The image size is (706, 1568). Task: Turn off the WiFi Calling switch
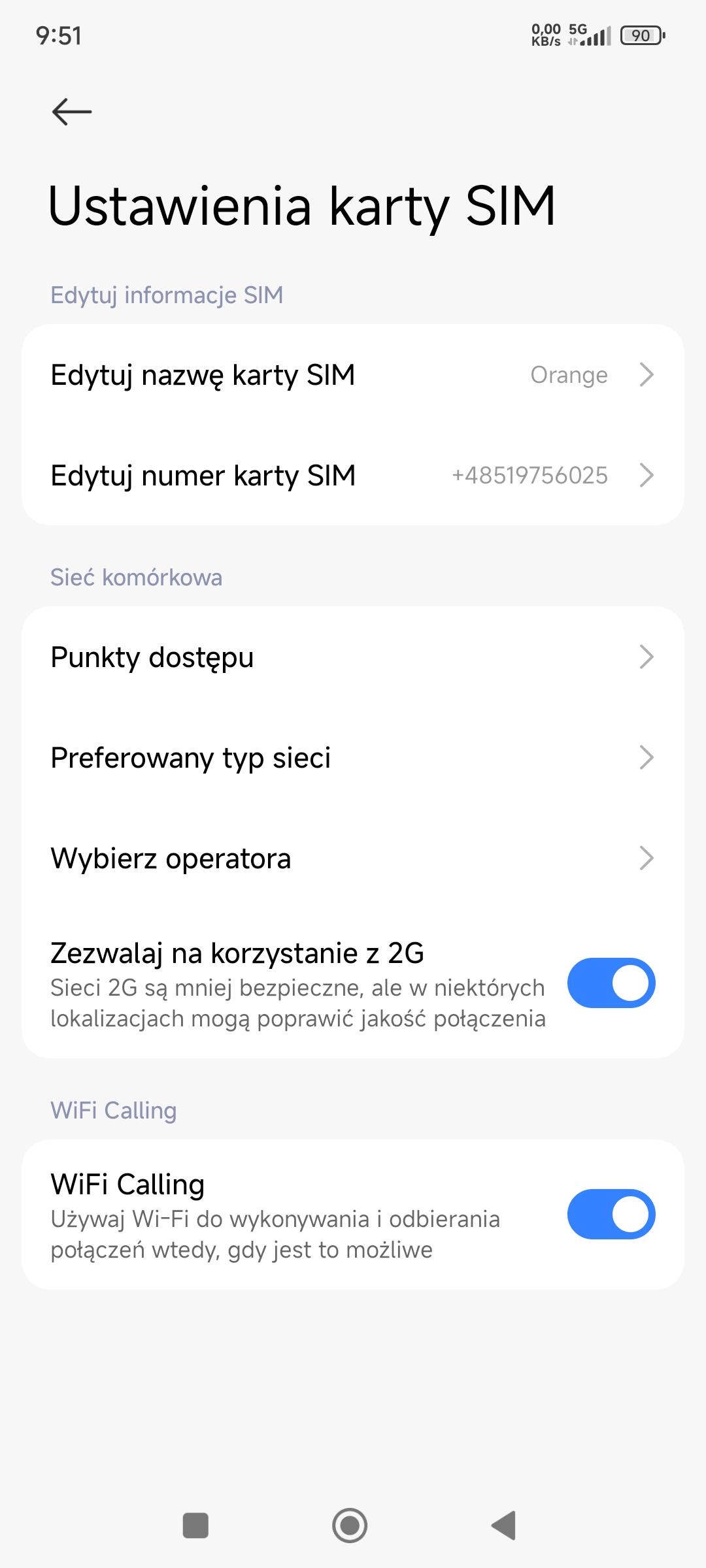tap(611, 1215)
